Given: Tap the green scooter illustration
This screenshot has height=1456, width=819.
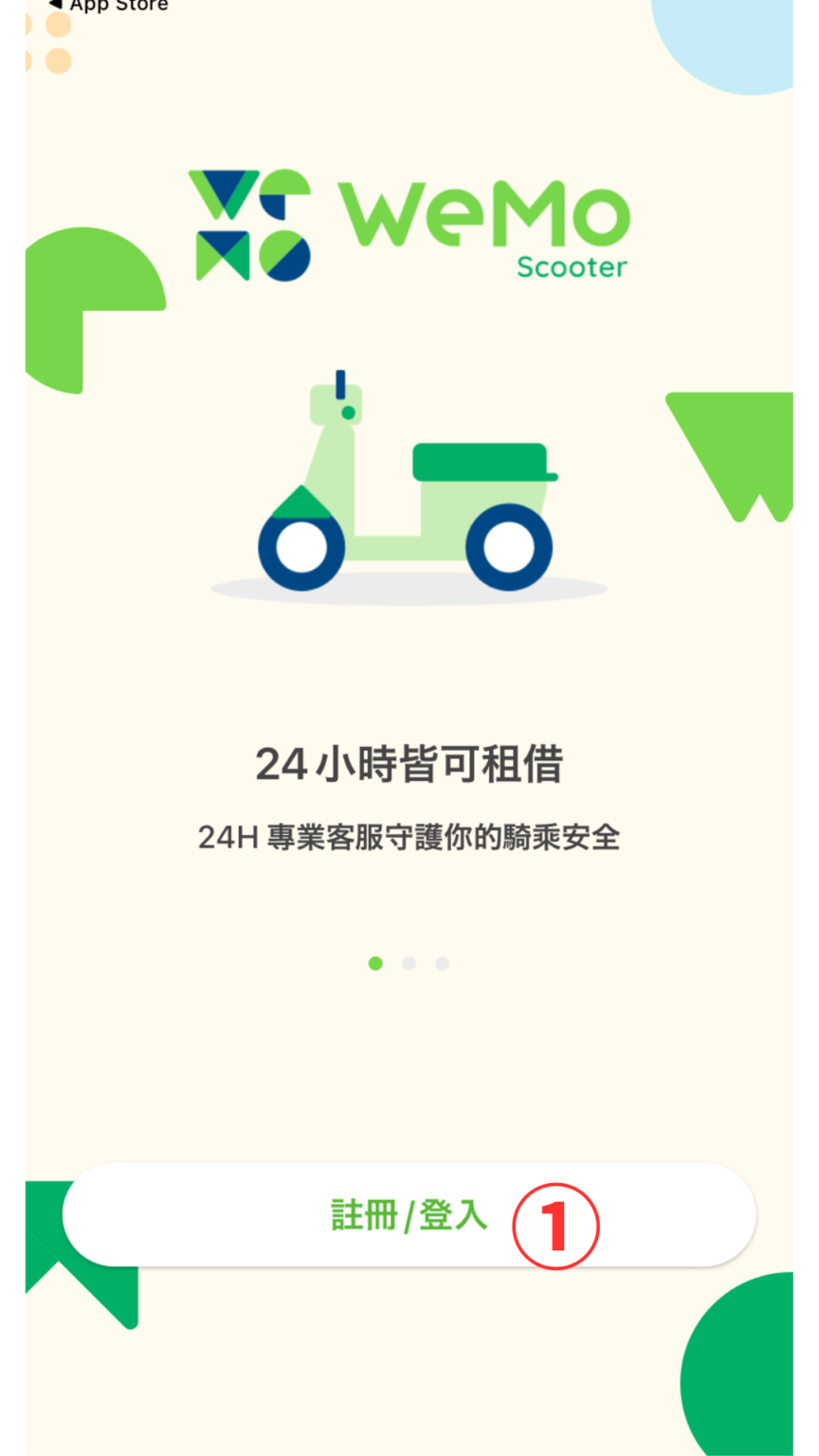Looking at the screenshot, I should (x=408, y=483).
